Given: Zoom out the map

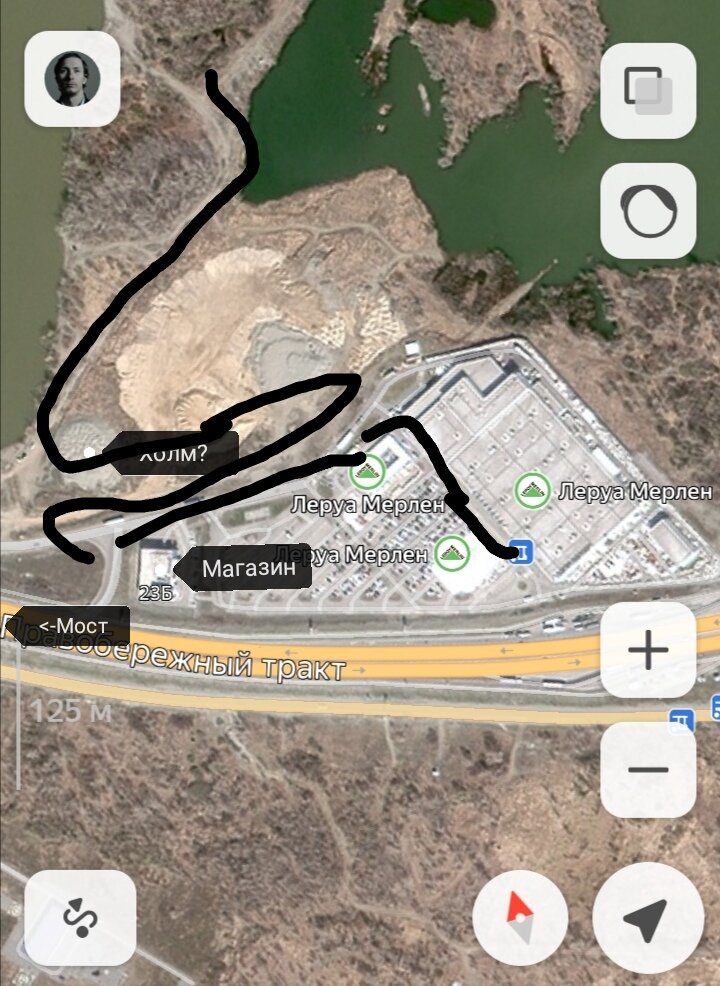Looking at the screenshot, I should [x=648, y=770].
